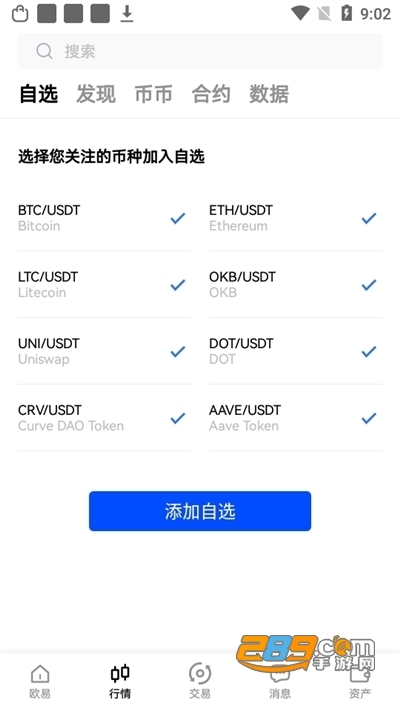The image size is (400, 711).
Task: Deselect the LTC/USDT Litecoin pair
Action: 104,285
